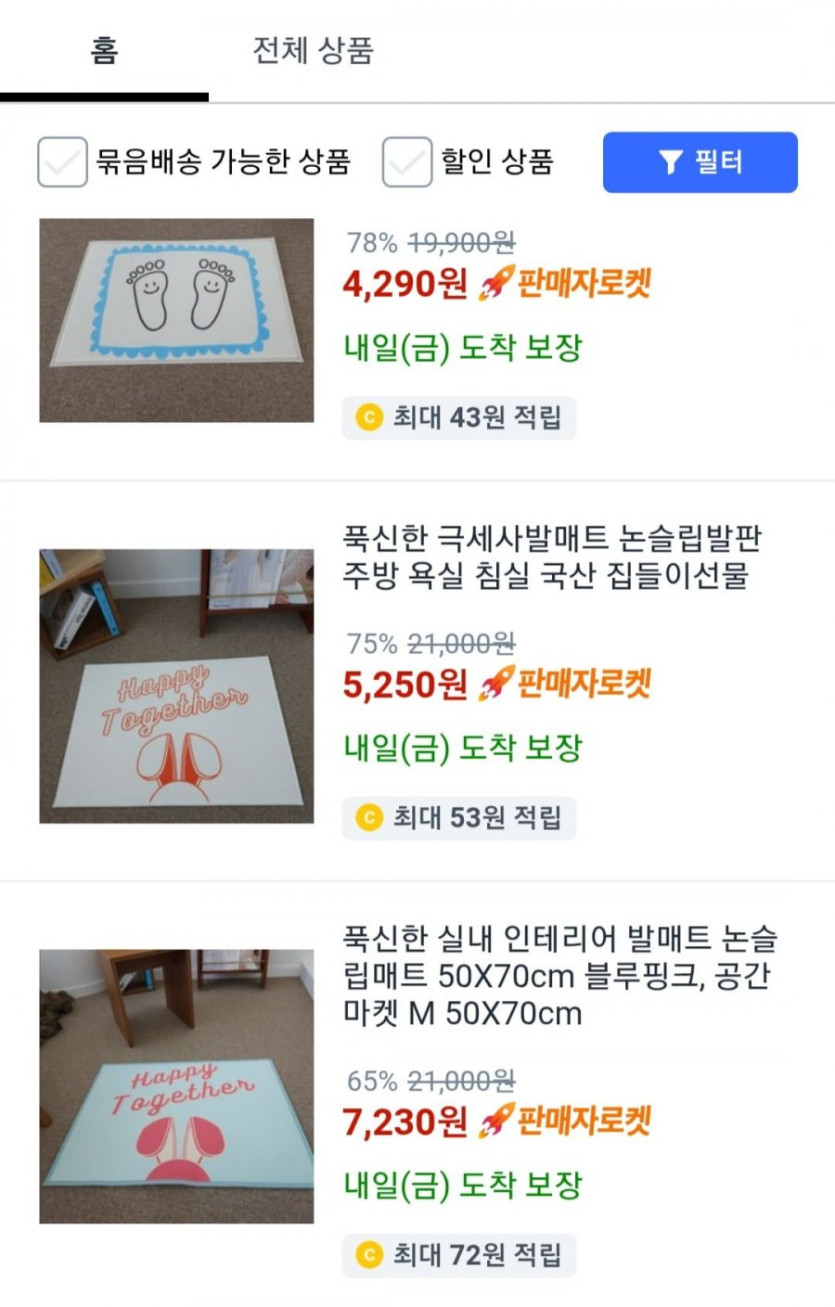Screen dimensions: 835x1307
Task: Check the 묶음배송 가능한 상품 checkbox
Action: click(x=63, y=162)
